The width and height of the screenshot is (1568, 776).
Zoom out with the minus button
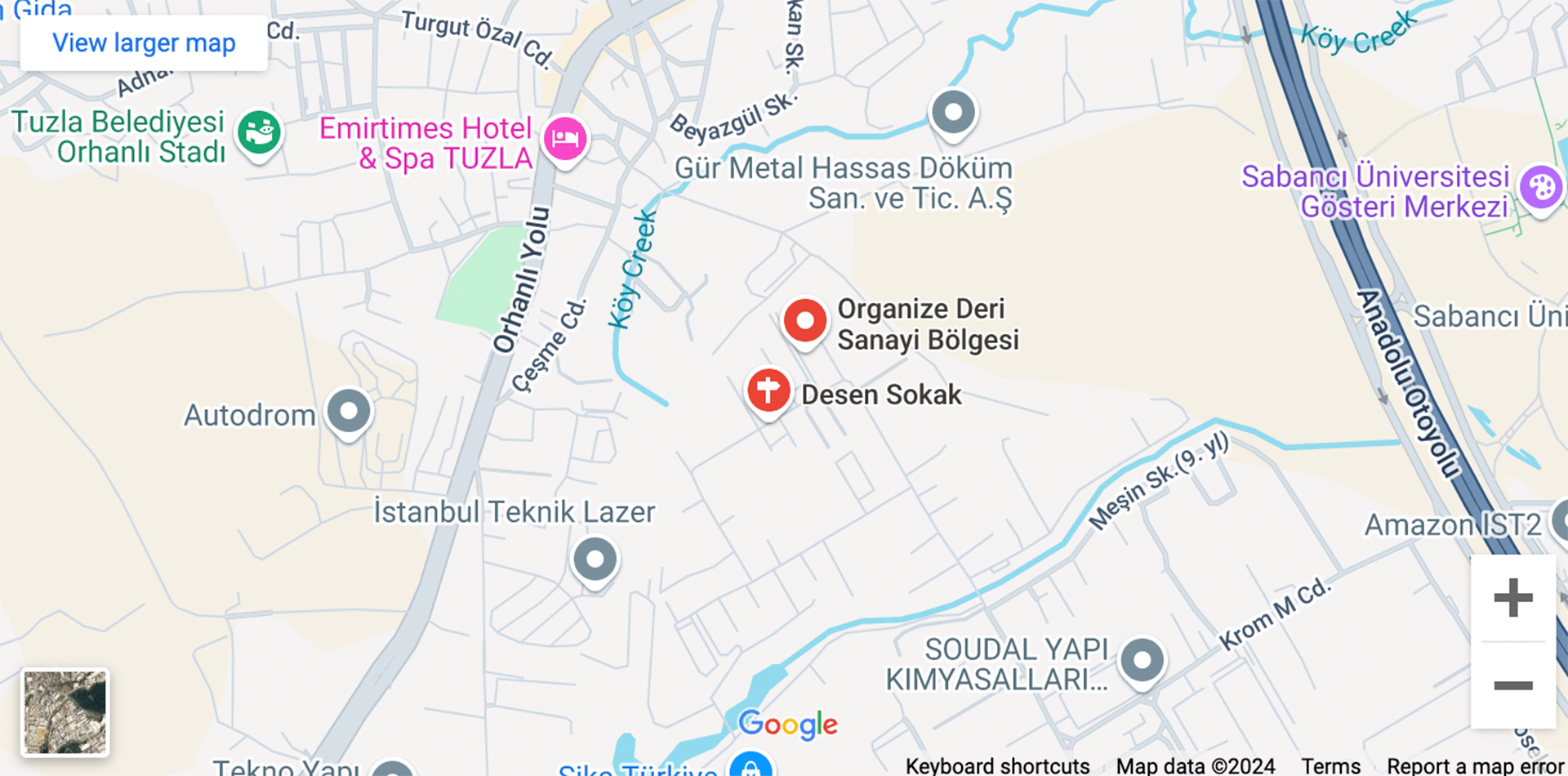[x=1512, y=685]
